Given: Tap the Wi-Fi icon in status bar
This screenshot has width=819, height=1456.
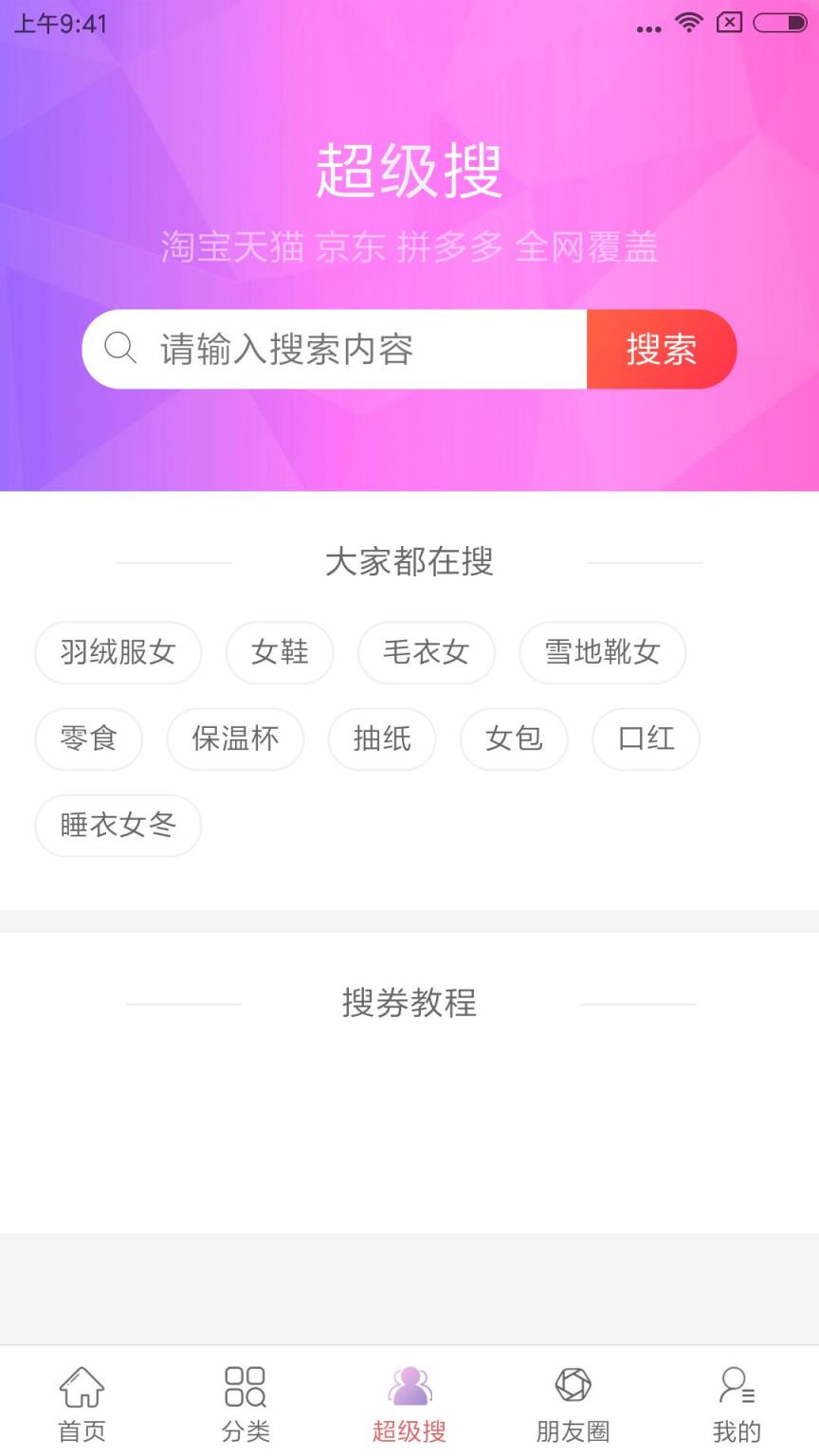Looking at the screenshot, I should 688,23.
